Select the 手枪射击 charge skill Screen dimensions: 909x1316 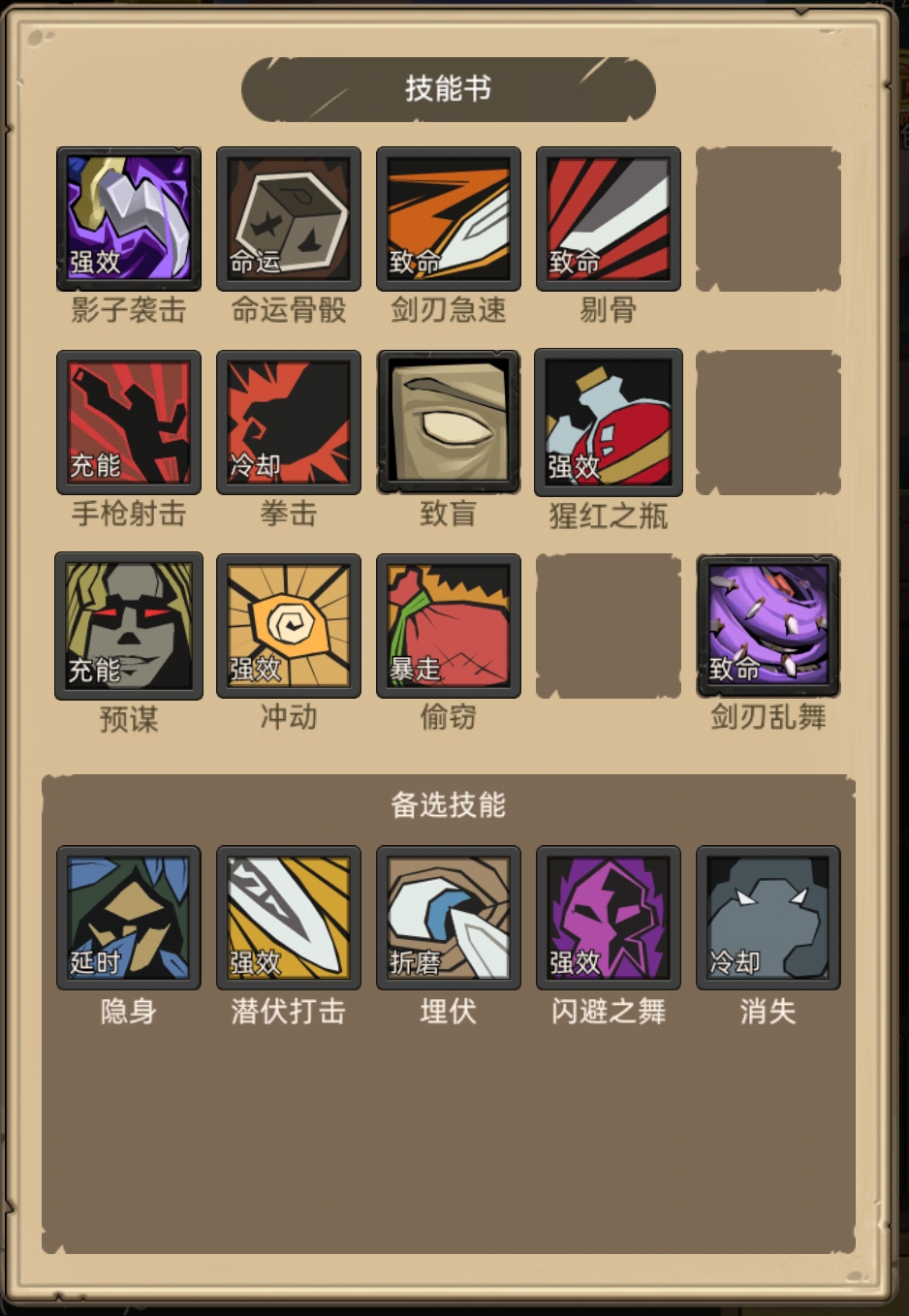[128, 422]
